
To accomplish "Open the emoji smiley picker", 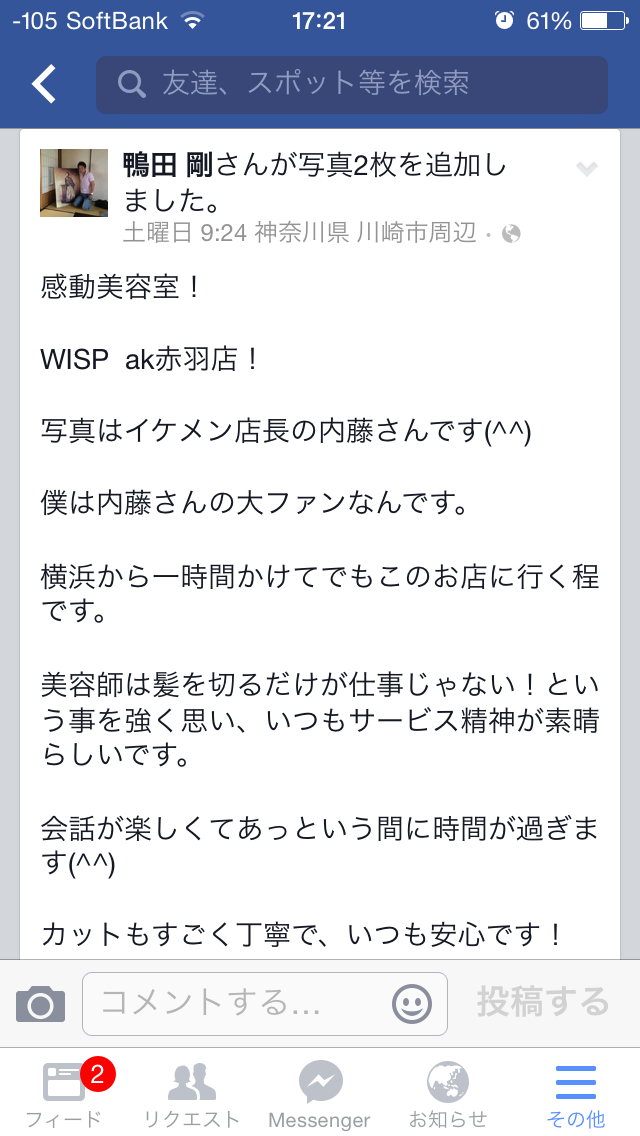I will (412, 1003).
